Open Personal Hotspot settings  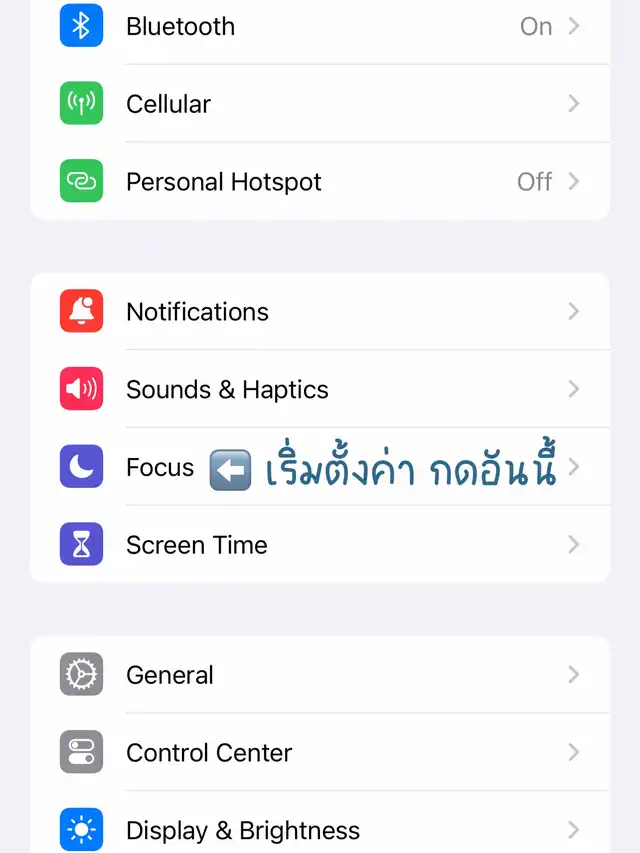pyautogui.click(x=320, y=182)
